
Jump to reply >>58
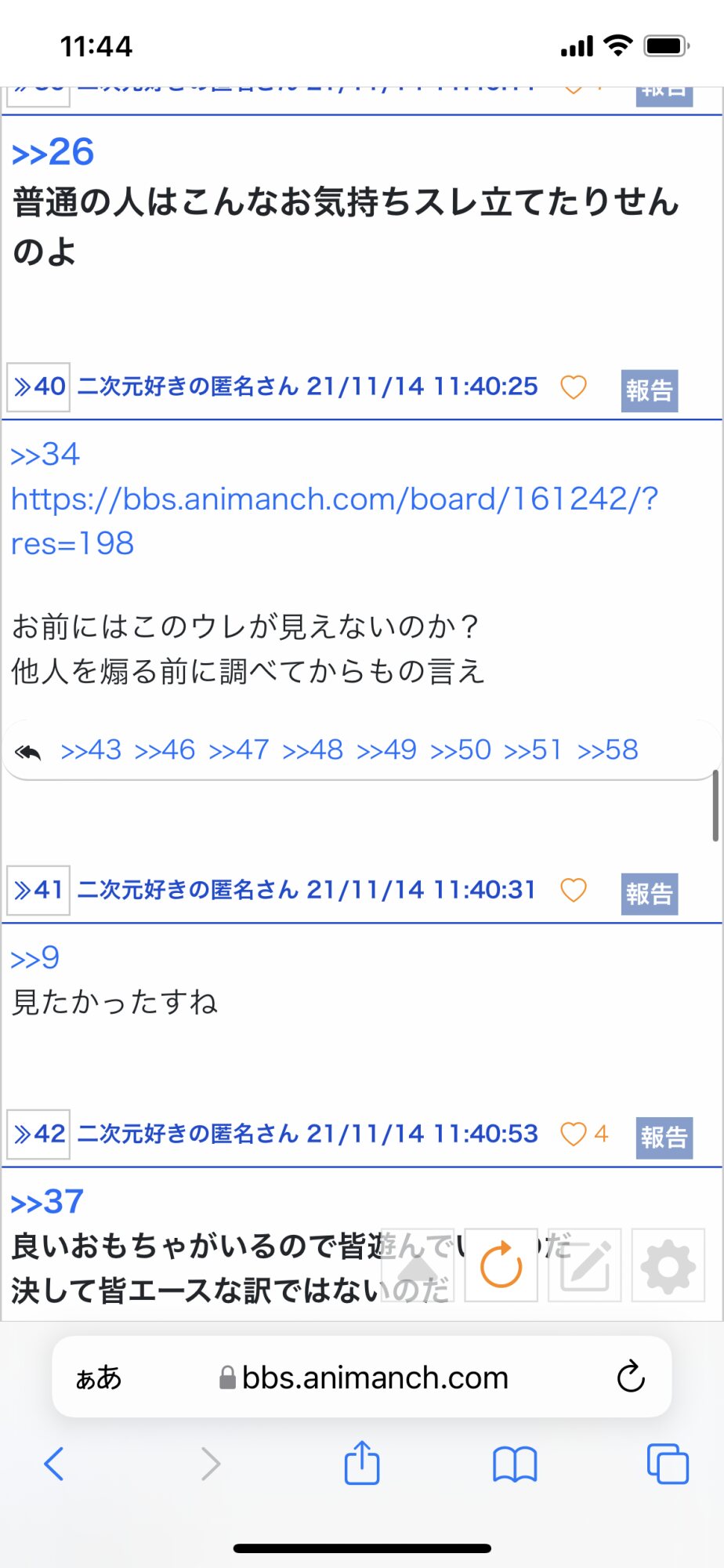[x=607, y=750]
